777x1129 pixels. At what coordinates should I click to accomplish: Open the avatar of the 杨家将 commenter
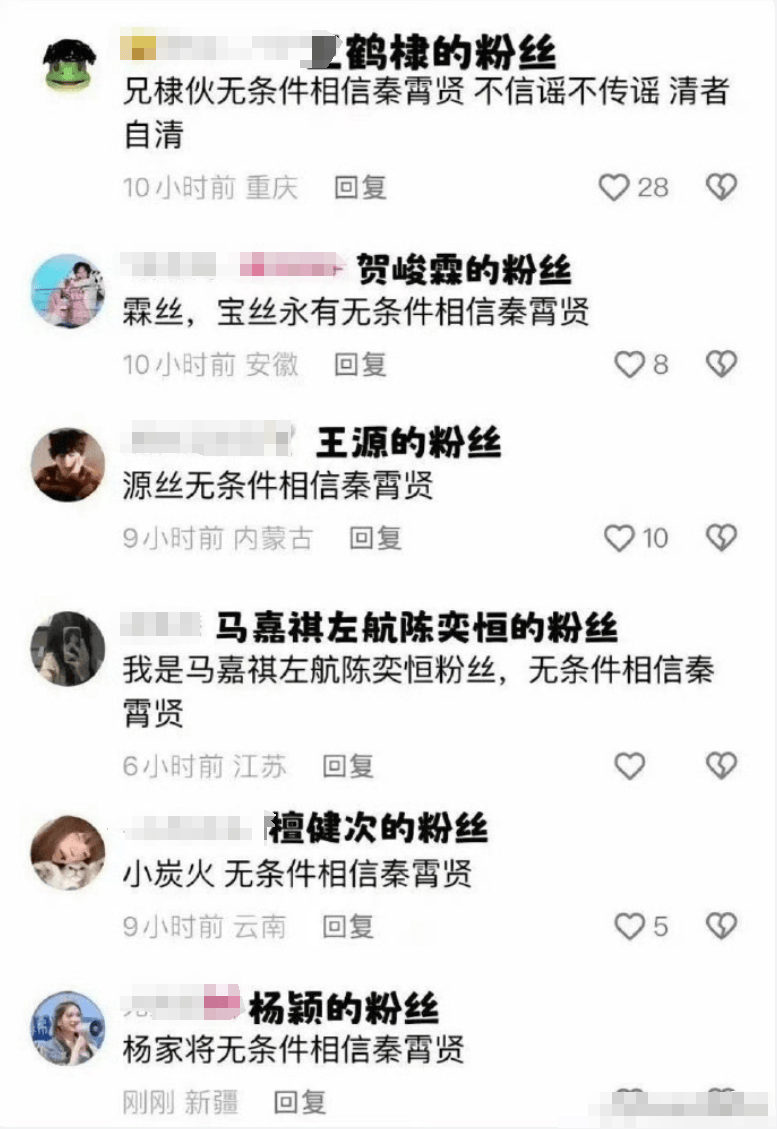(x=68, y=1028)
